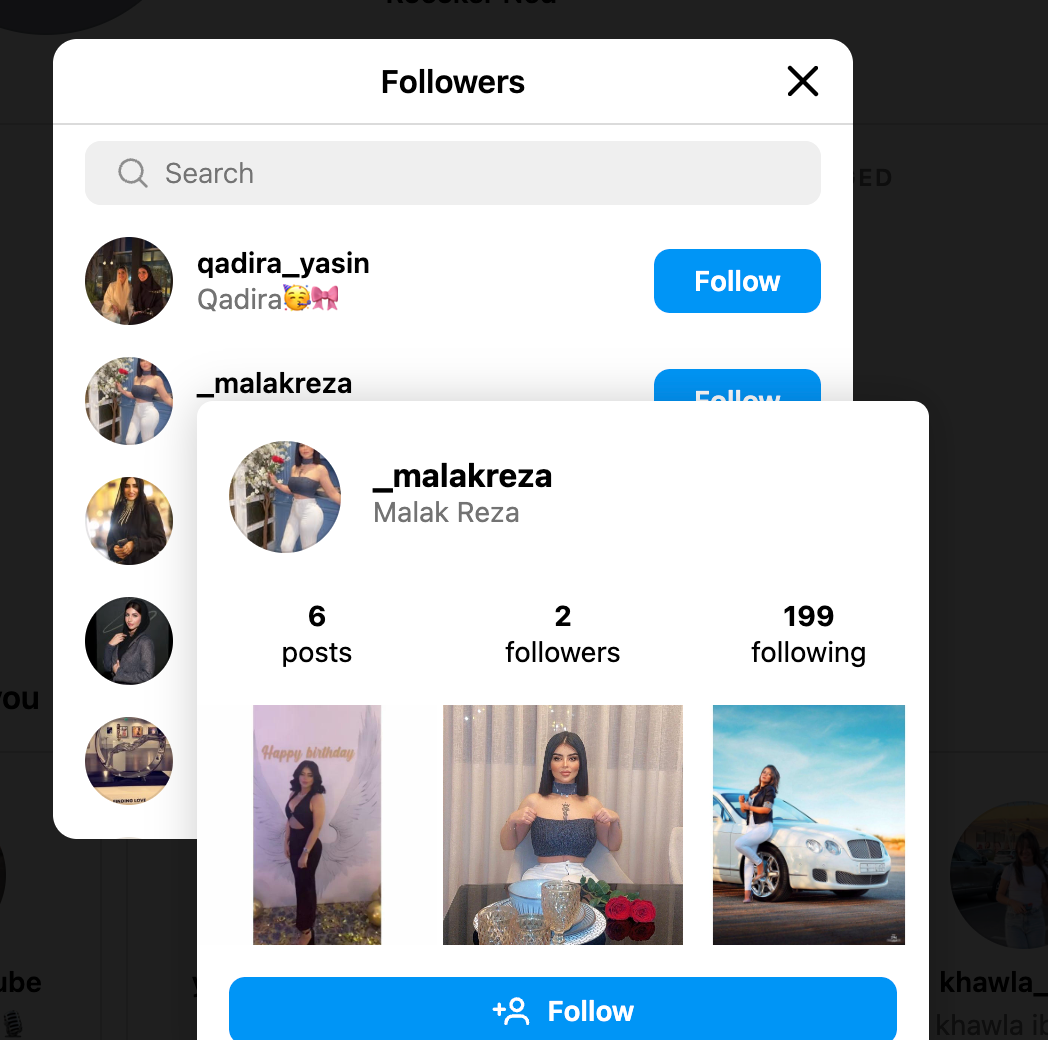Open qadira_yasin's profile row
The height and width of the screenshot is (1040, 1048).
click(x=283, y=264)
